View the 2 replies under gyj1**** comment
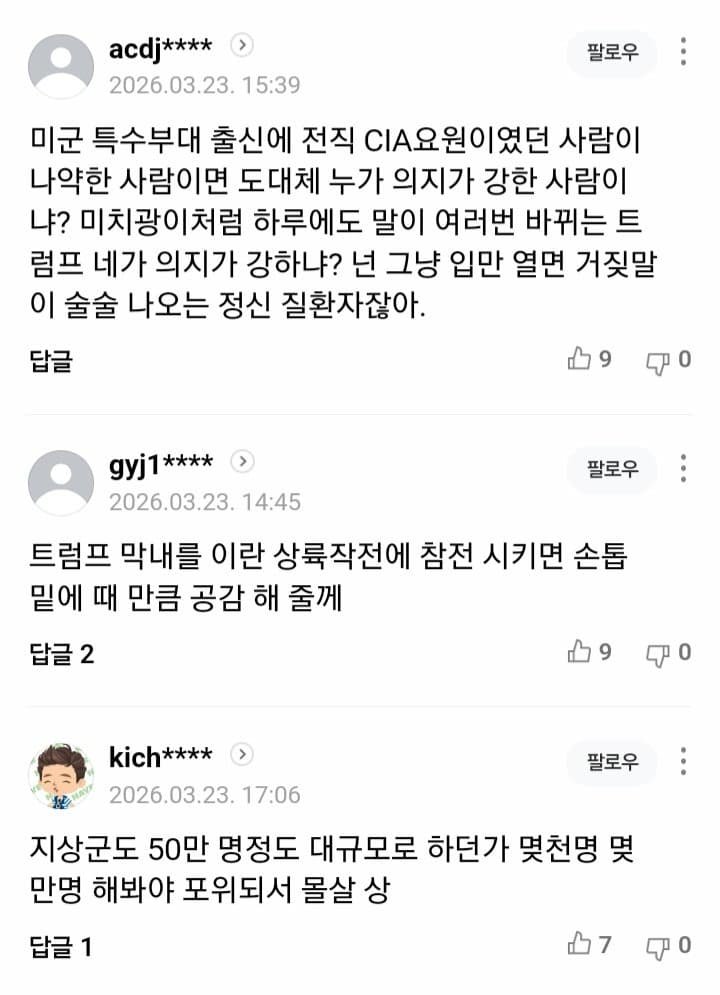Viewport: 720px width, 995px height. coord(62,654)
